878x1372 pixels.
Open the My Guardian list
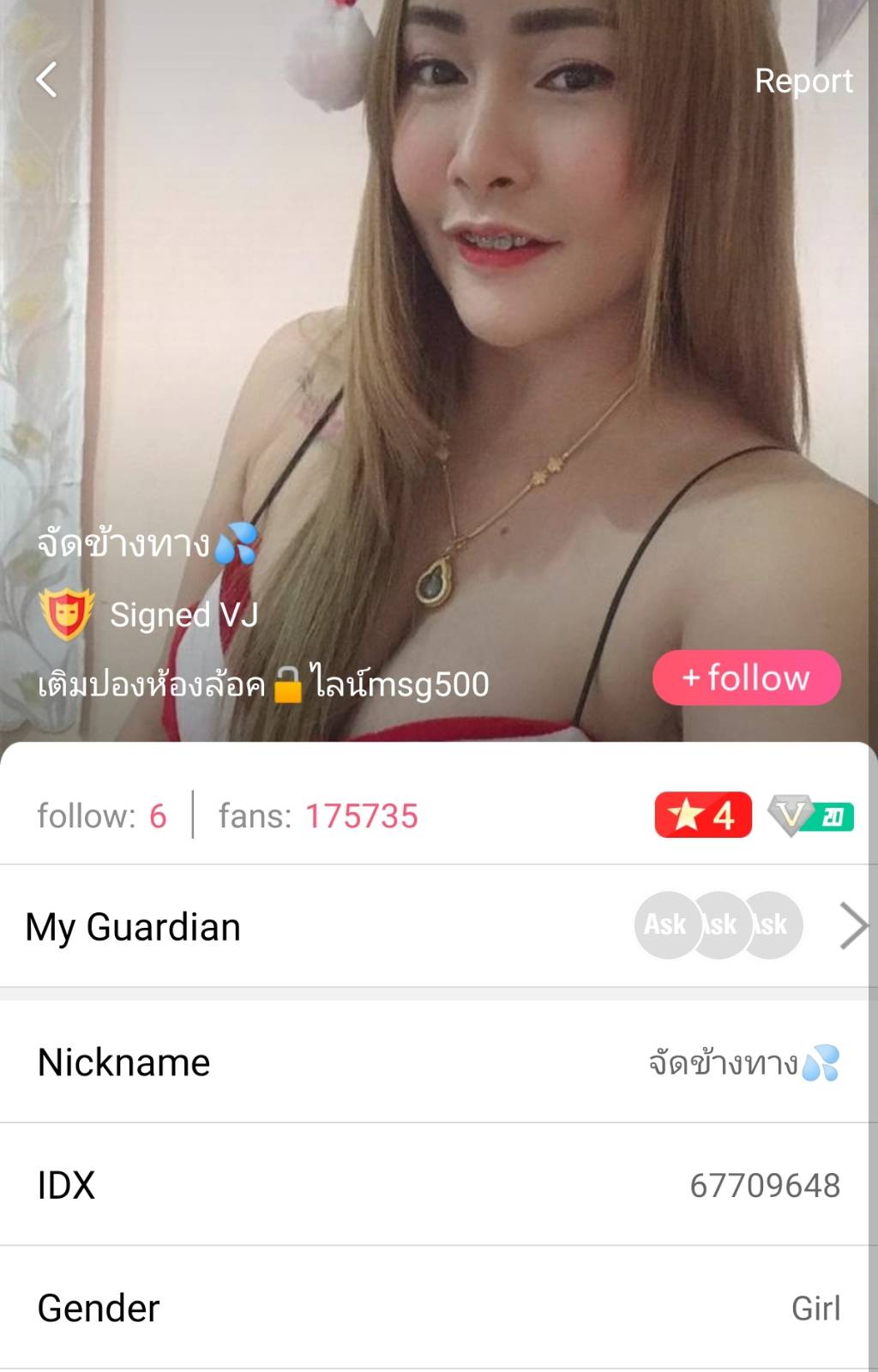pyautogui.click(x=852, y=926)
